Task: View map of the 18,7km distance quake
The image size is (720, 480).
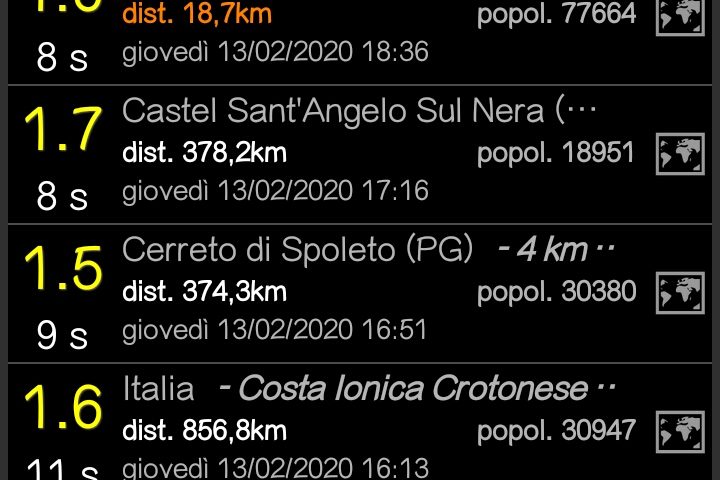Action: point(679,15)
